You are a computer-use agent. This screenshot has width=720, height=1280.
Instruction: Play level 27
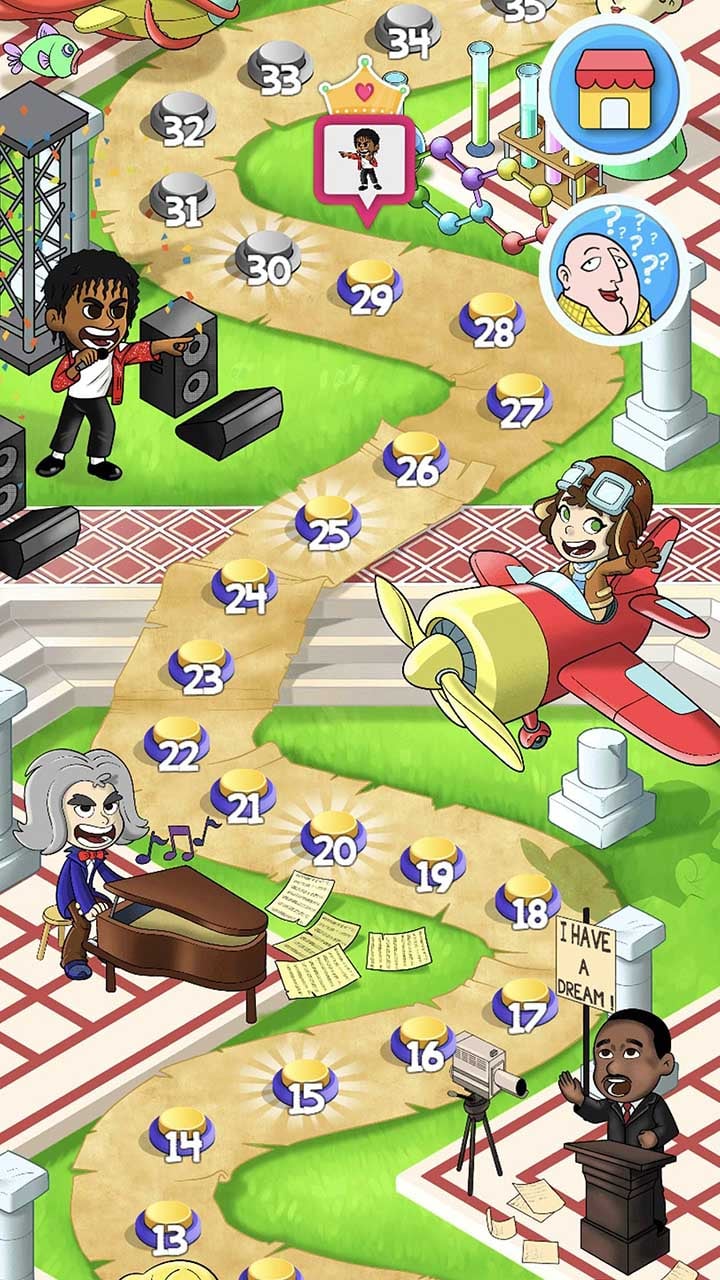click(x=519, y=401)
